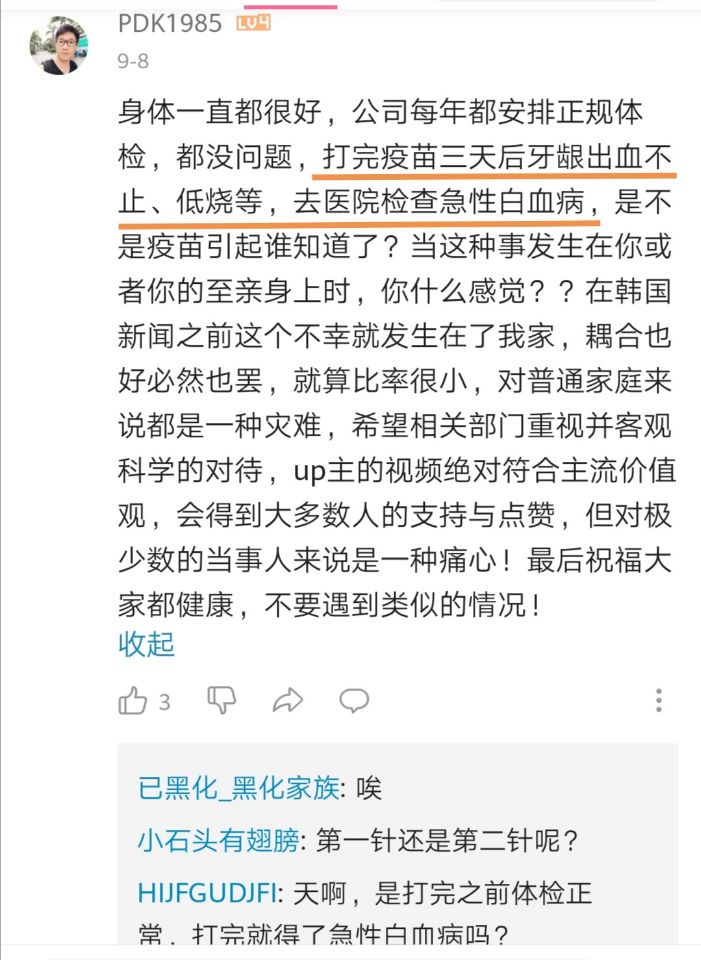Screen dimensions: 701x960
Task: Share PDK1985's comment
Action: coord(288,700)
